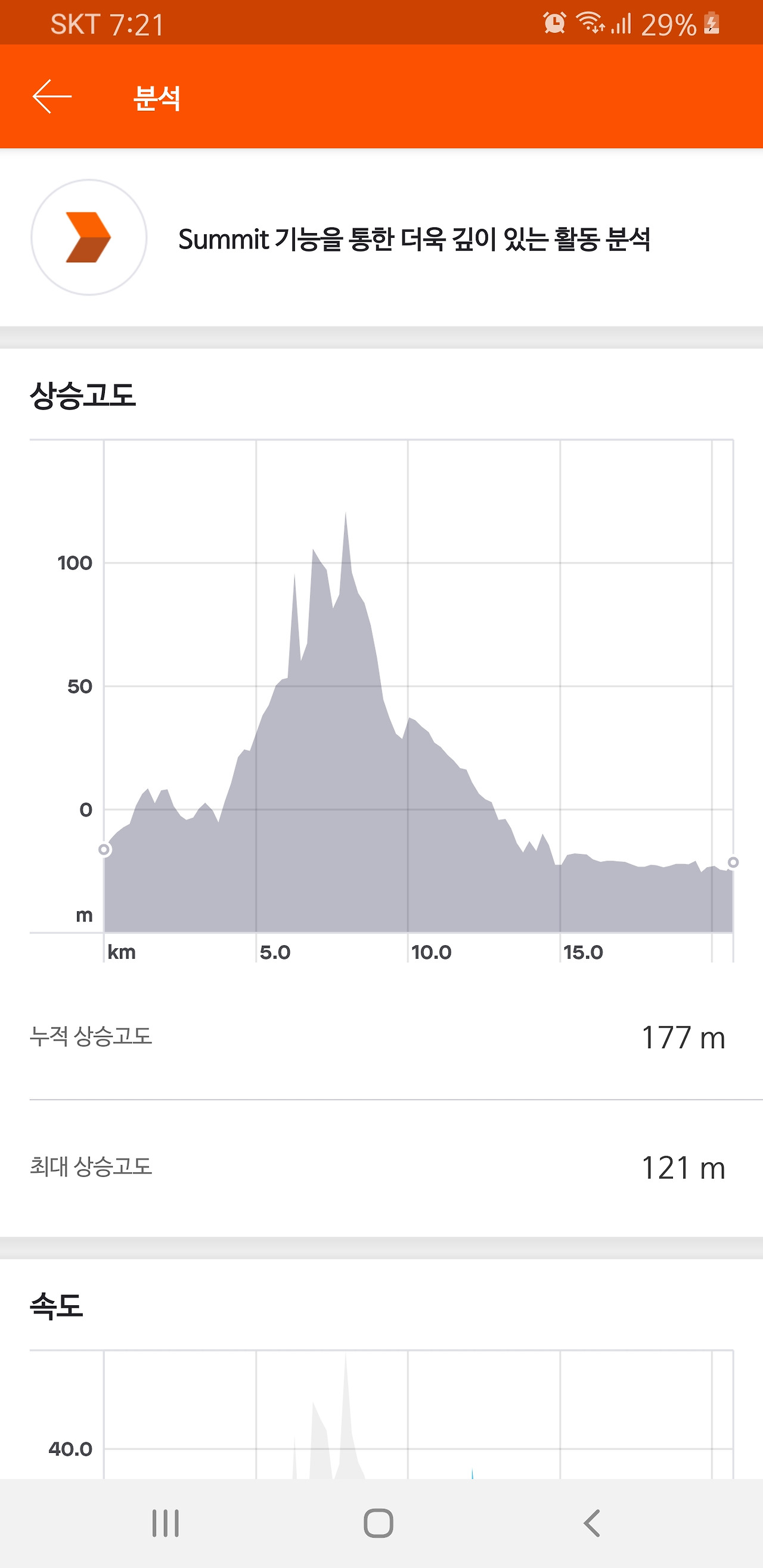Viewport: 763px width, 1568px height.
Task: Tap the 5.0 km axis label on chart
Action: coord(275,952)
